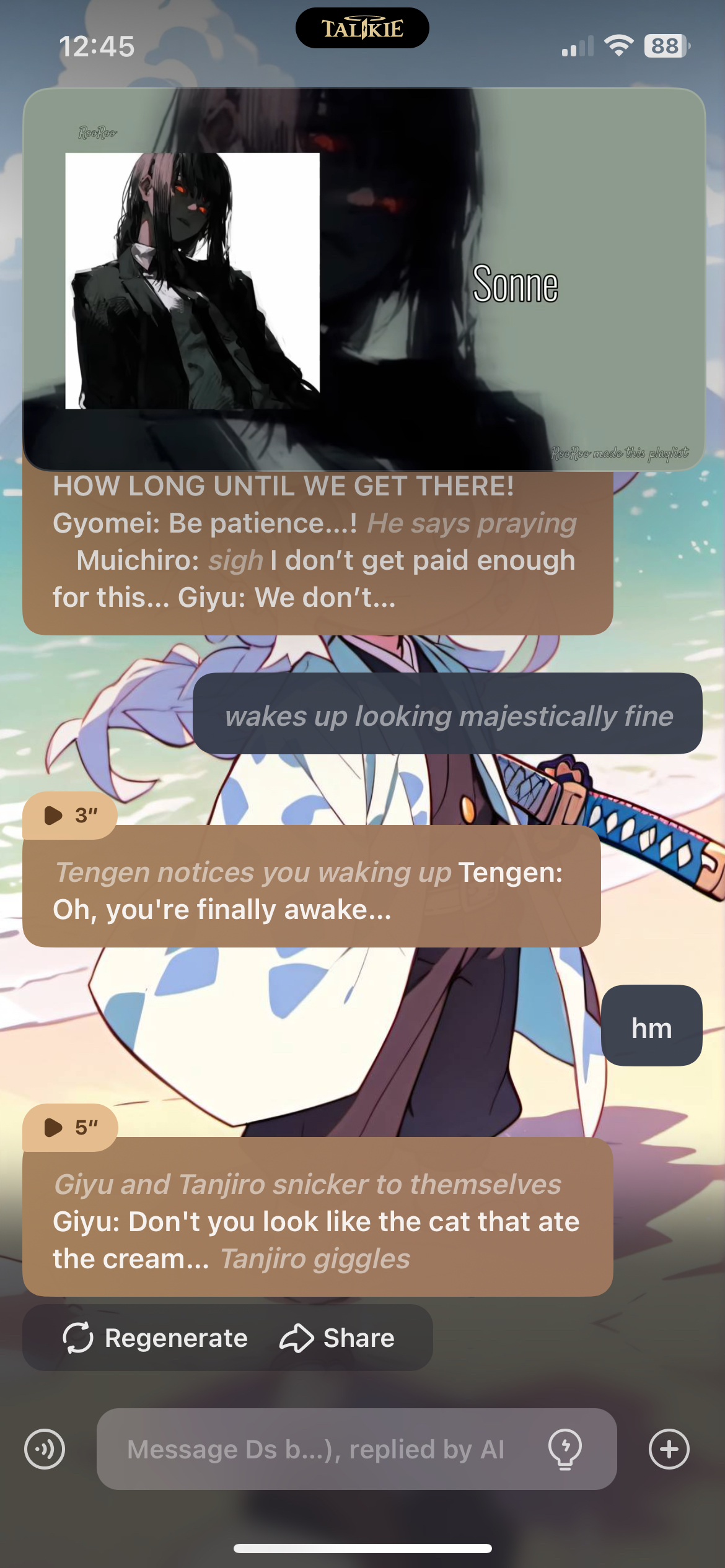Open the Sonne playlist card

coord(364,279)
